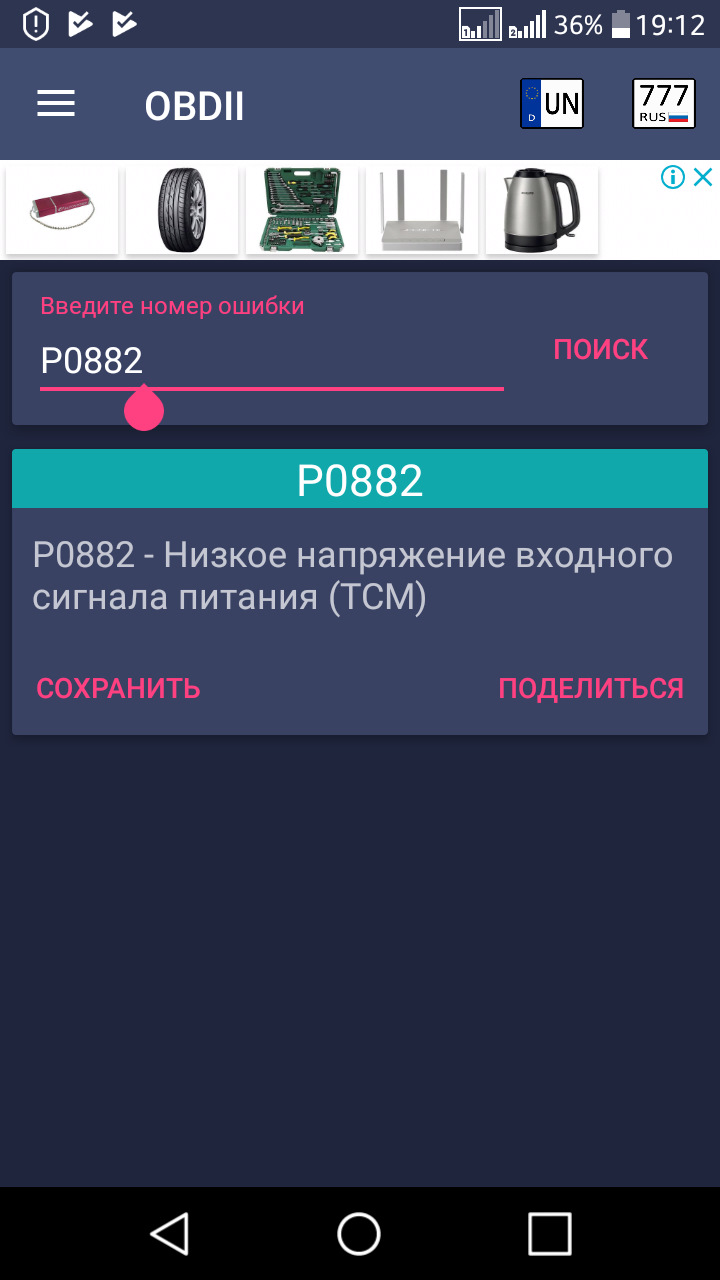The height and width of the screenshot is (1280, 720).
Task: Save the P0882 result with СОХРАНИТЬ
Action: [x=119, y=688]
